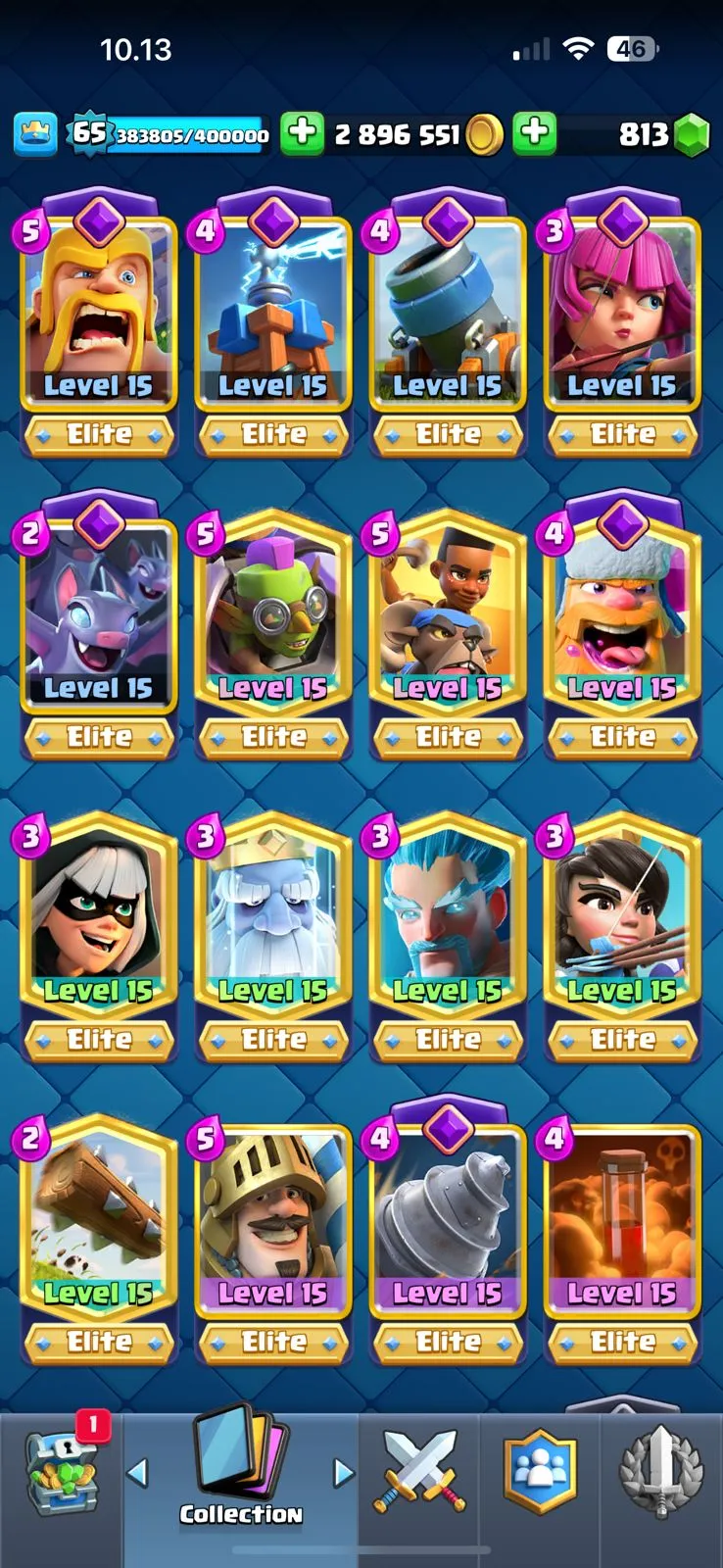Go to the Battle crossed swords tab

(x=418, y=1472)
